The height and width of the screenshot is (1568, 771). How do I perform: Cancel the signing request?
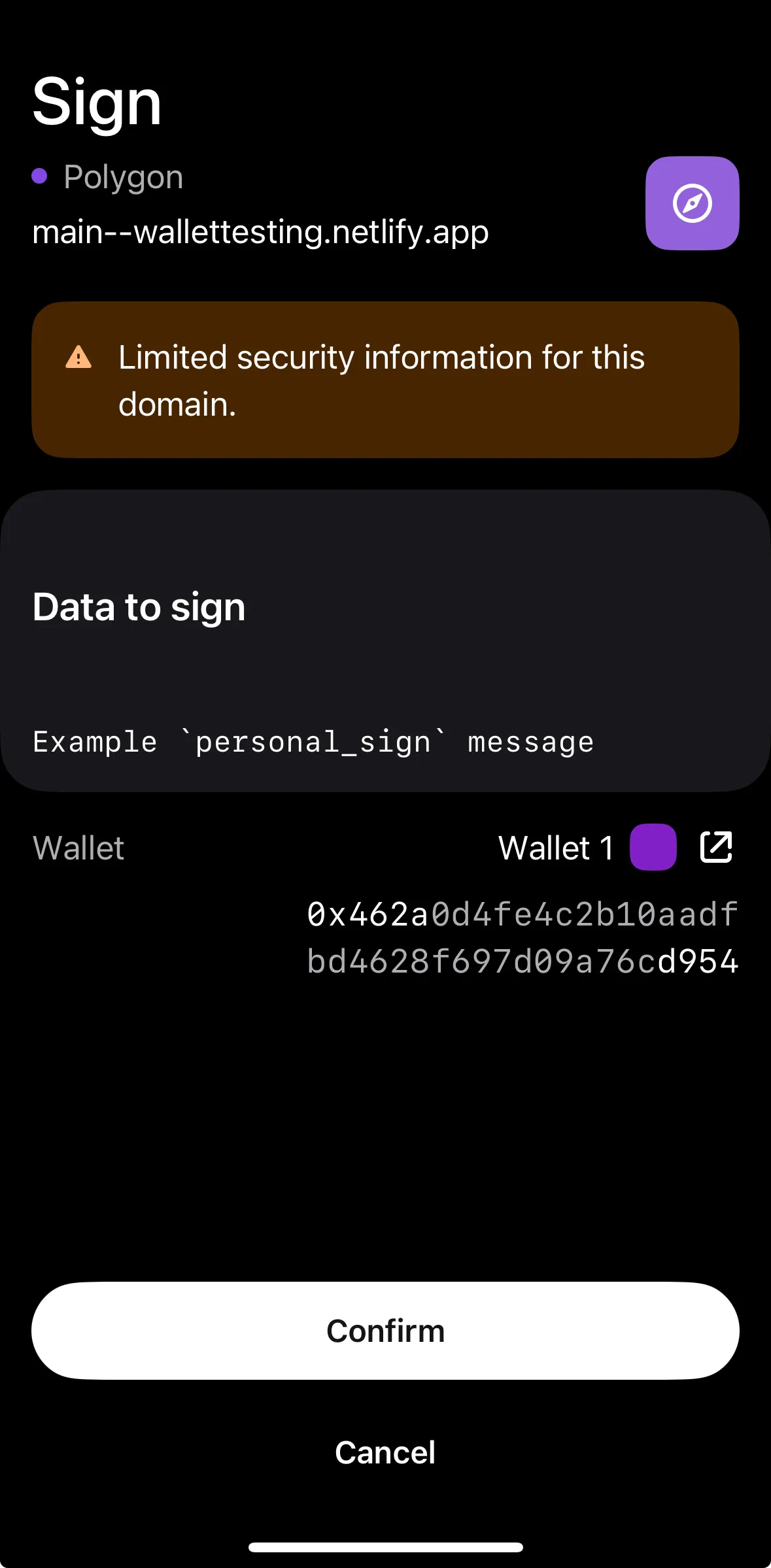(x=385, y=1451)
